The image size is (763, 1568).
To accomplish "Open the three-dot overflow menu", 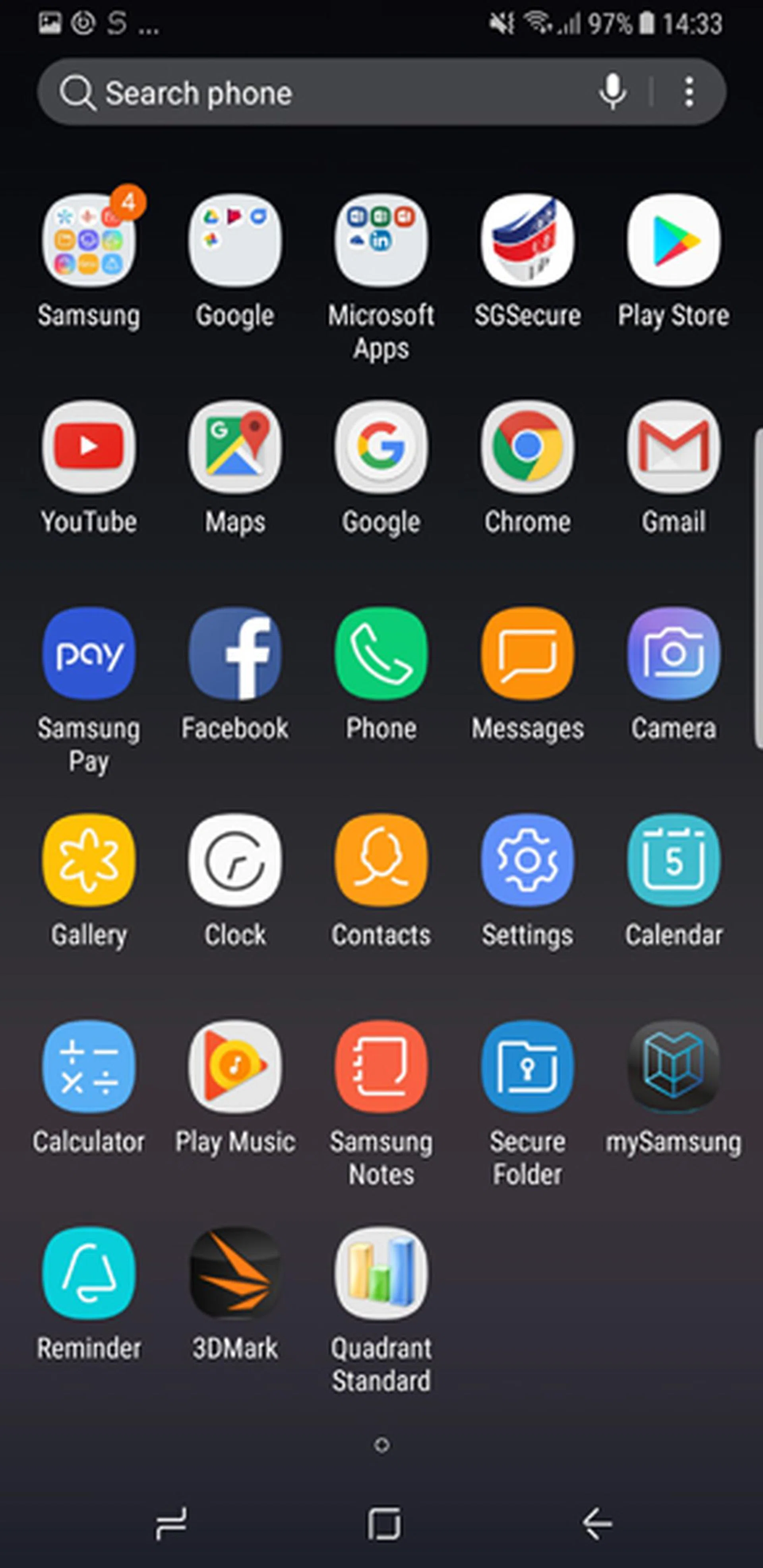I will click(x=689, y=93).
